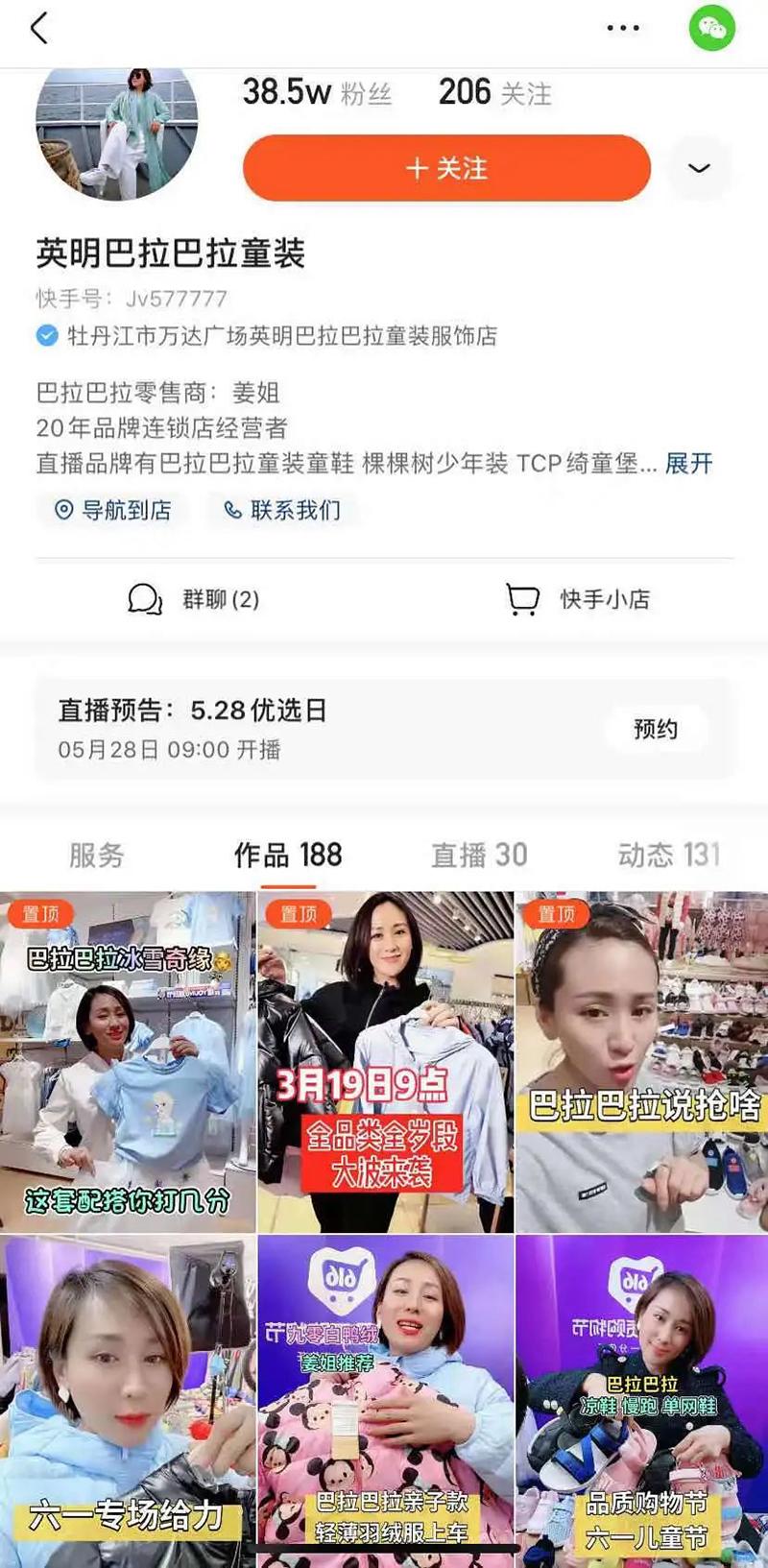This screenshot has width=768, height=1568.
Task: Tap 导航到店 to navigate to store
Action: tap(112, 510)
